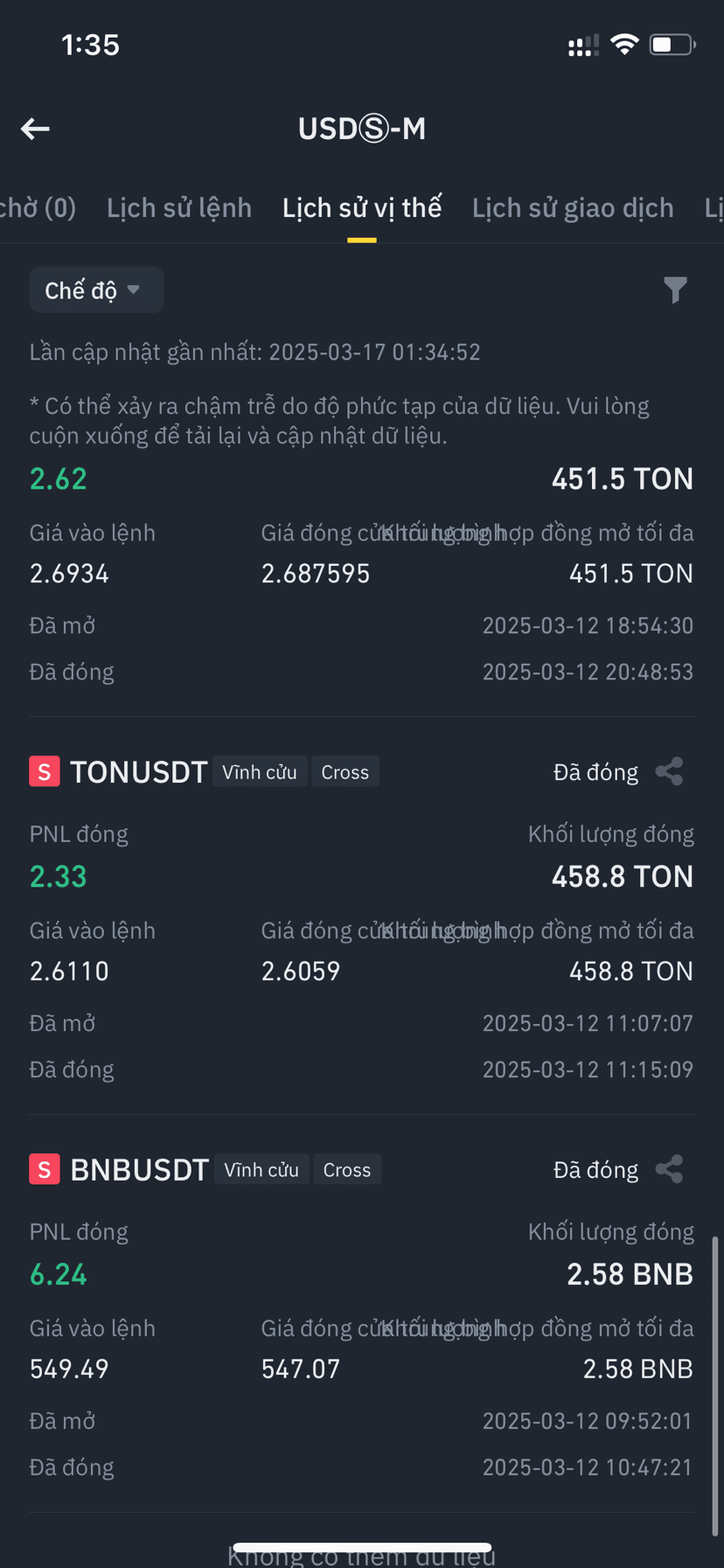Select the Lịch sử vị thế tab
This screenshot has width=724, height=1568.
pos(362,208)
